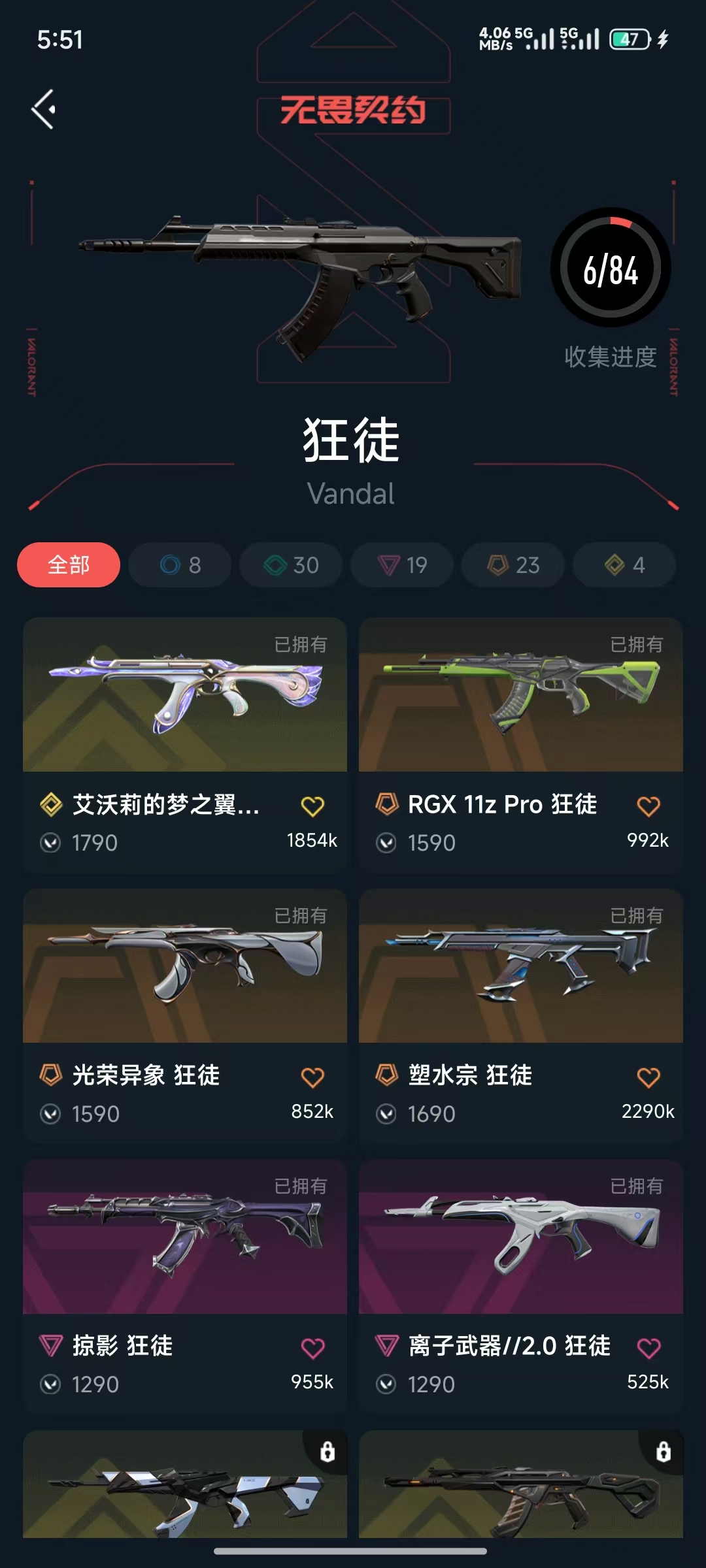Like the 艾沃莉的梦之翼 skin
Image resolution: width=706 pixels, height=1568 pixels.
312,806
